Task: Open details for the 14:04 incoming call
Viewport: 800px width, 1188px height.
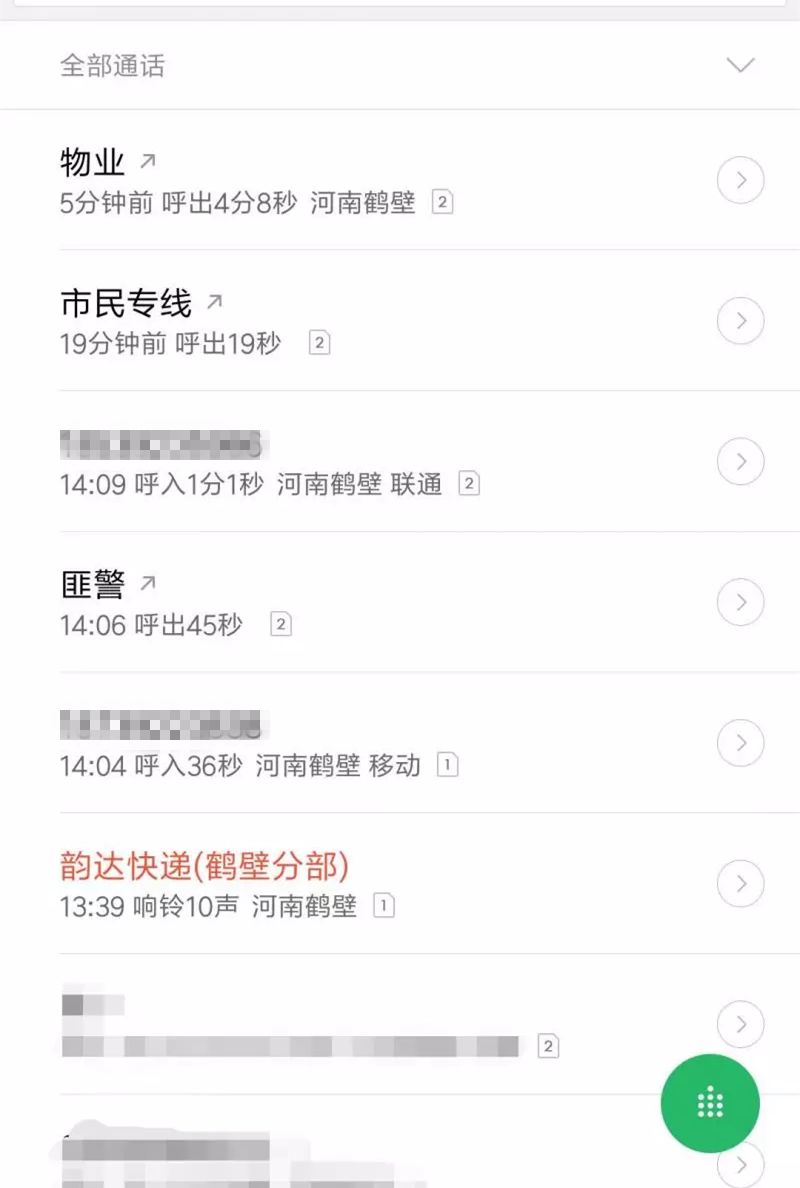Action: pos(741,743)
